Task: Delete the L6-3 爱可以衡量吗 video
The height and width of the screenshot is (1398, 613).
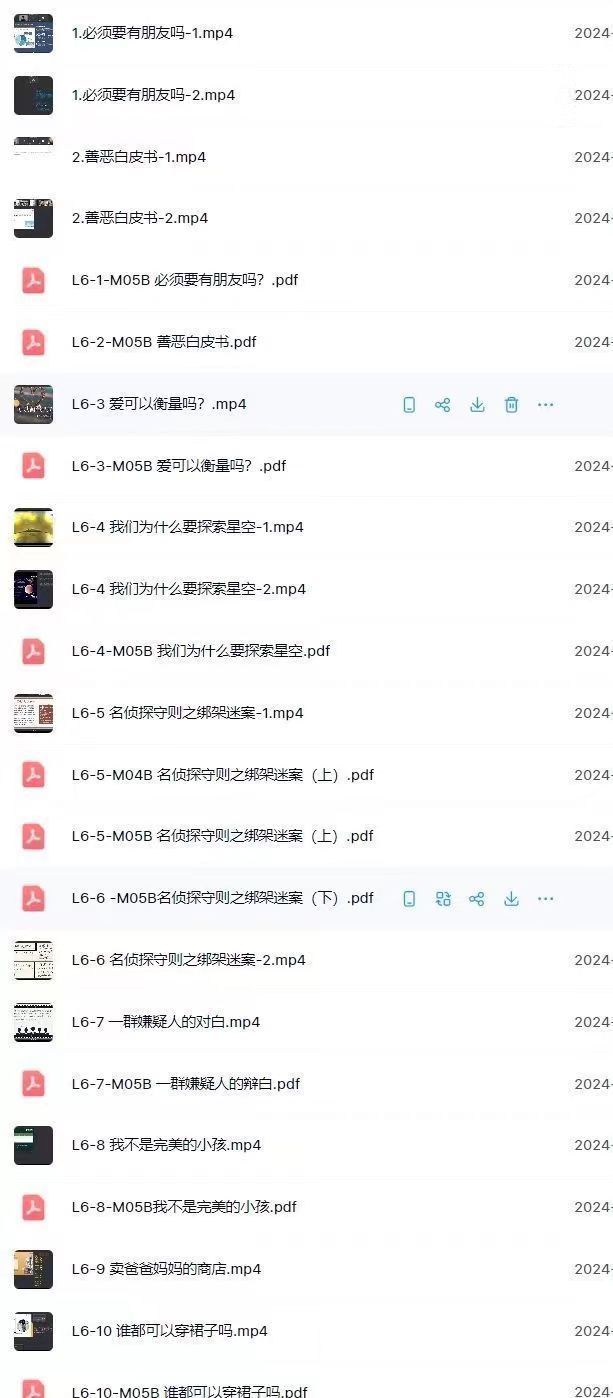Action: [x=511, y=405]
